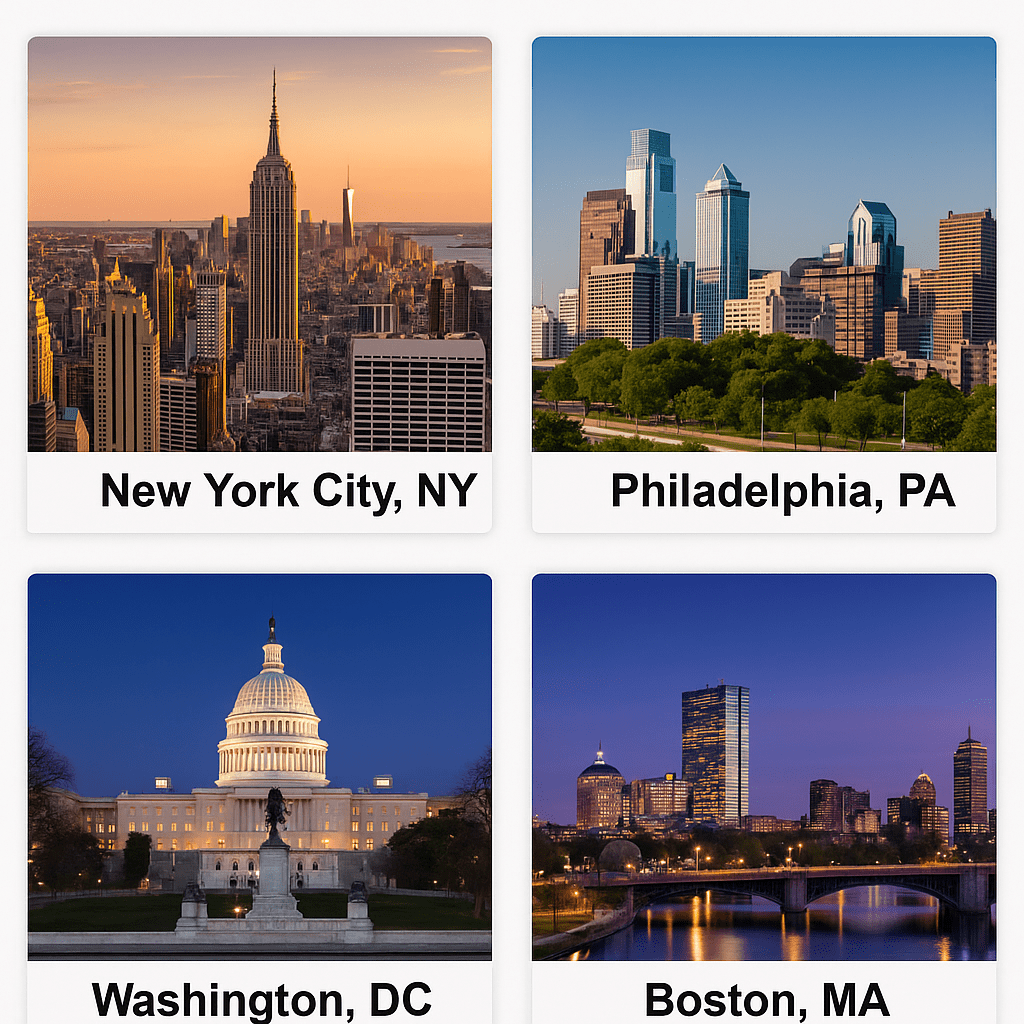Open the New York City, NY card
Screen dimensions: 1024x1024
pos(259,285)
